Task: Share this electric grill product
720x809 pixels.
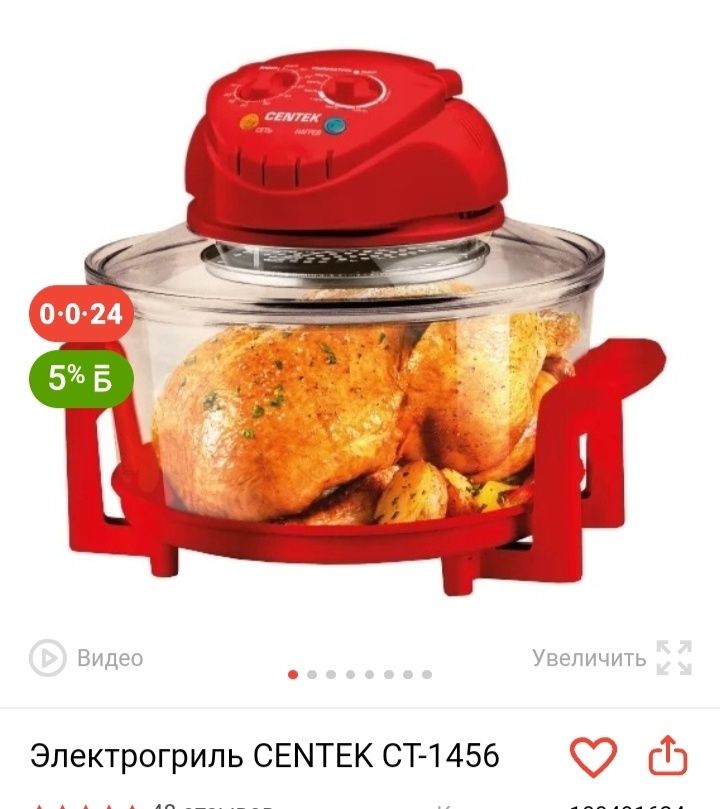Action: pyautogui.click(x=668, y=757)
